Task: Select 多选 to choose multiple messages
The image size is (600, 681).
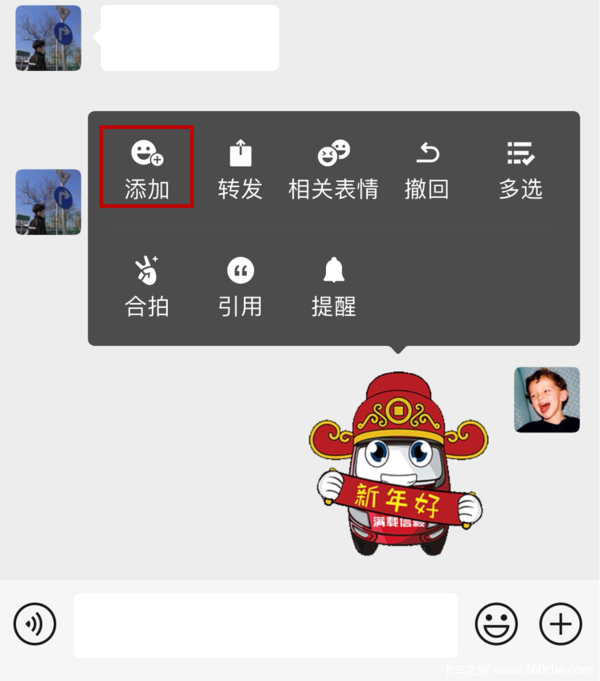Action: [x=520, y=168]
